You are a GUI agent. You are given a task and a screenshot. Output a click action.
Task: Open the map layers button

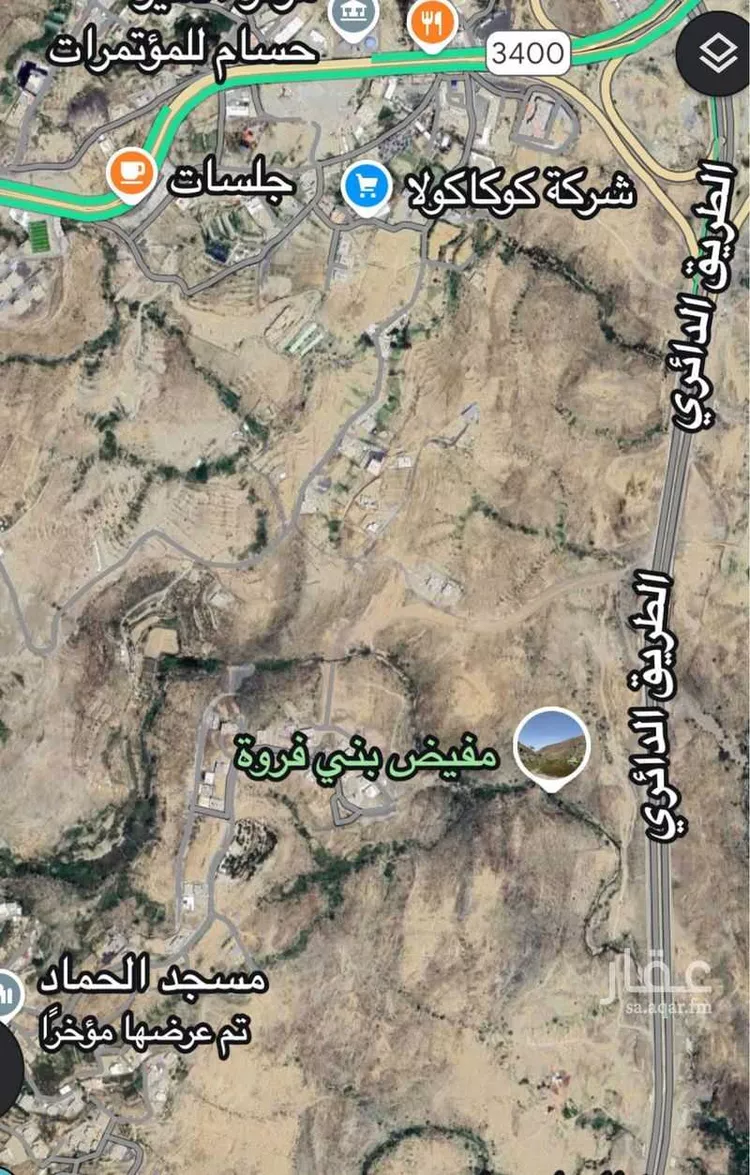coord(712,56)
